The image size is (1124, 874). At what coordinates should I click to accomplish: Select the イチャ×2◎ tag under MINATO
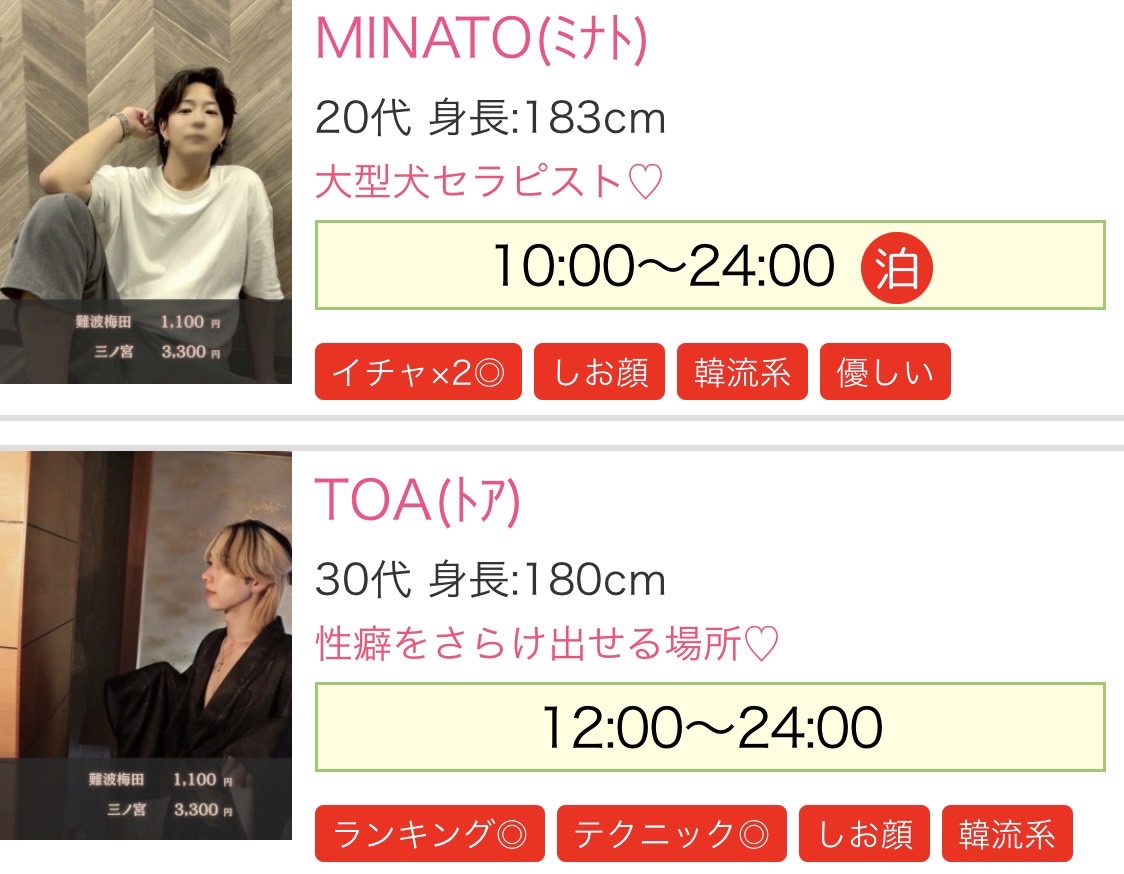[x=418, y=372]
